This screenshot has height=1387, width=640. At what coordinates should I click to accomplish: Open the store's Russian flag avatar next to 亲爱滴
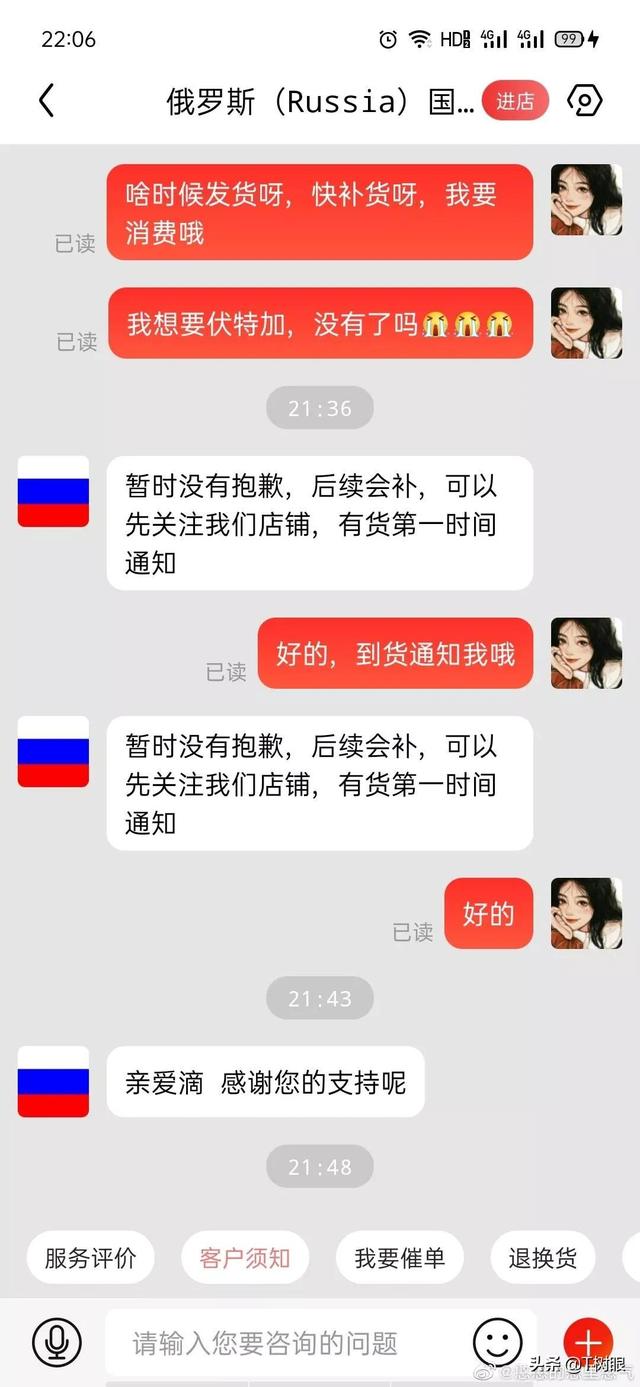(53, 1081)
